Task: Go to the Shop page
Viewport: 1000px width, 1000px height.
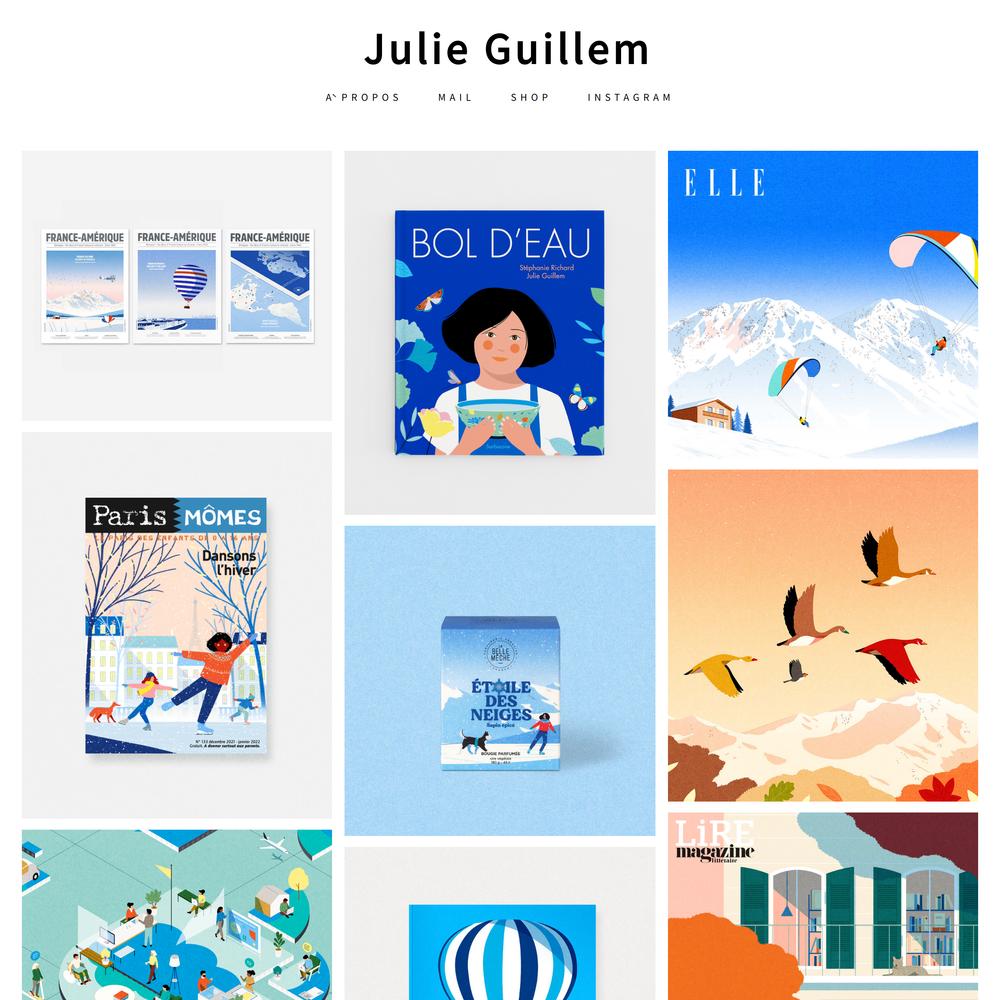Action: point(530,97)
